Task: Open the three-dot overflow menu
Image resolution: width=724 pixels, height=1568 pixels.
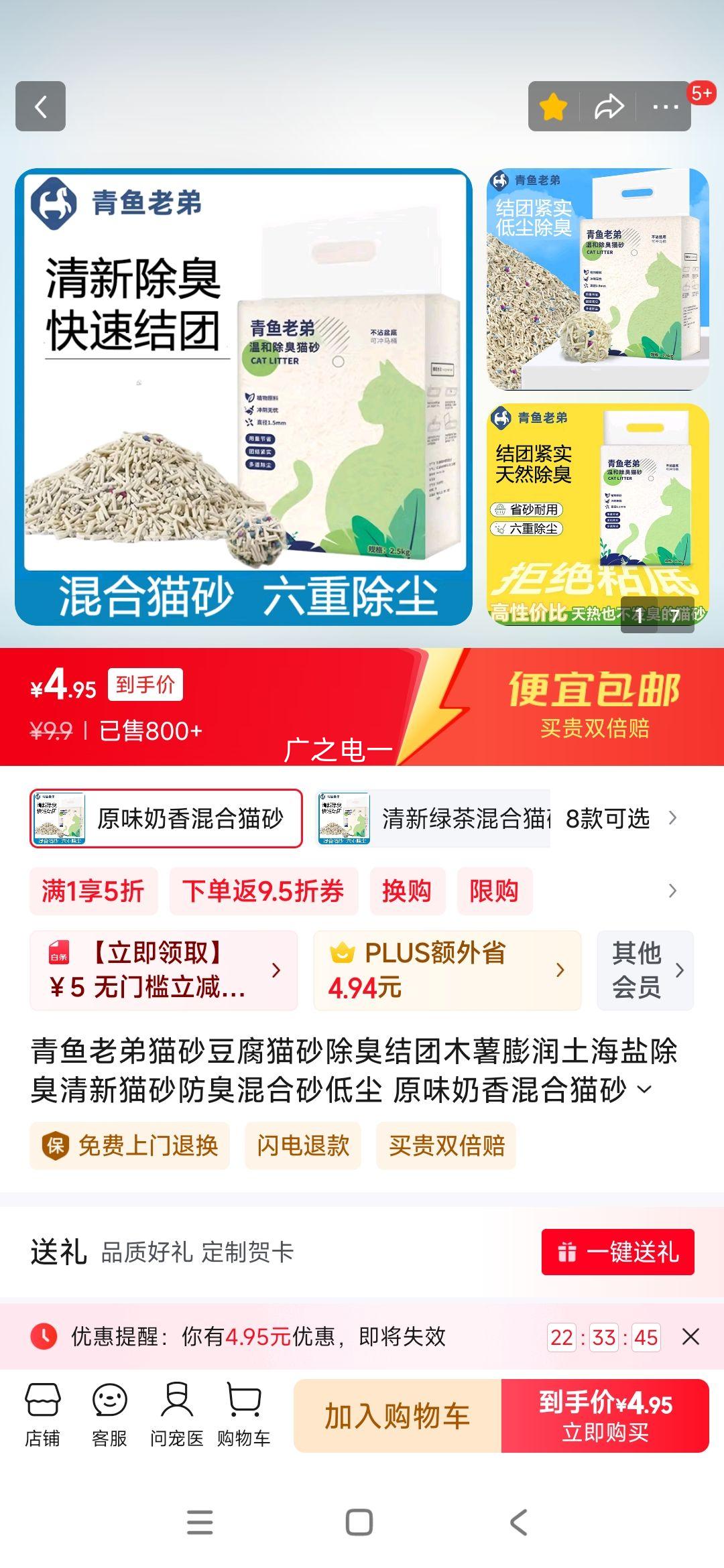Action: coord(665,107)
